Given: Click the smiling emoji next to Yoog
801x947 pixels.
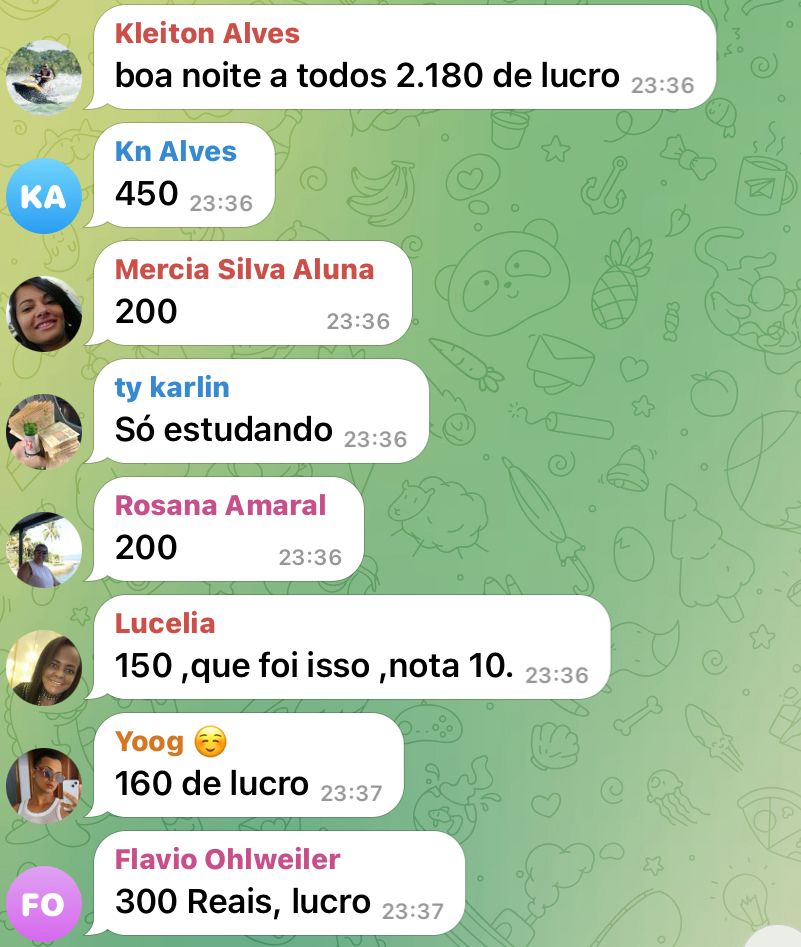Looking at the screenshot, I should pos(205,741).
